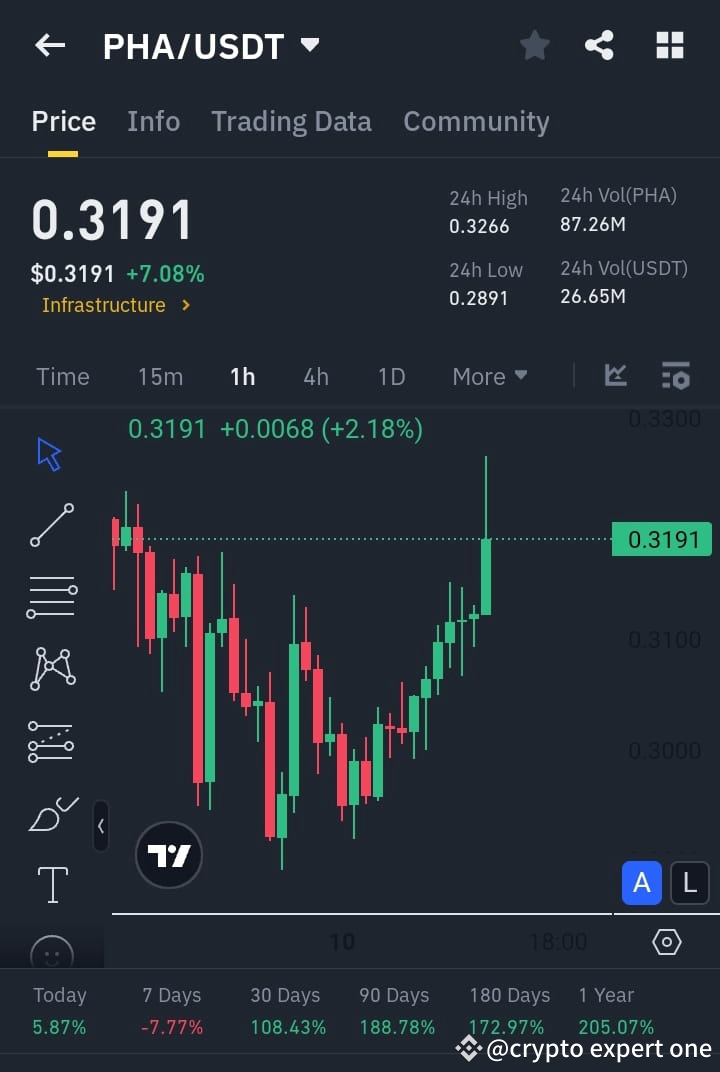Click the TradingView logo on the chart
The height and width of the screenshot is (1072, 720).
[x=168, y=855]
